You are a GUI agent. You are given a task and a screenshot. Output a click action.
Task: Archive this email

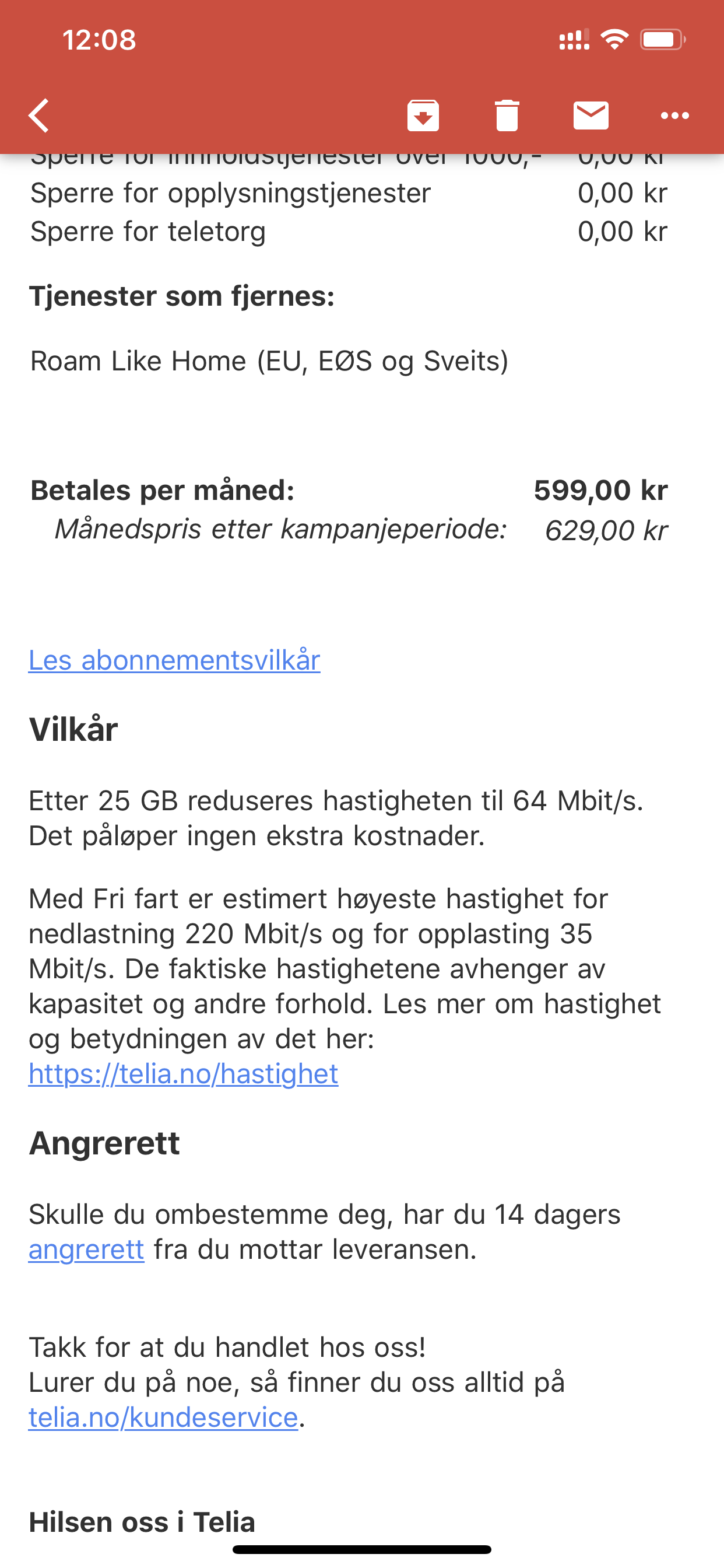pos(423,115)
